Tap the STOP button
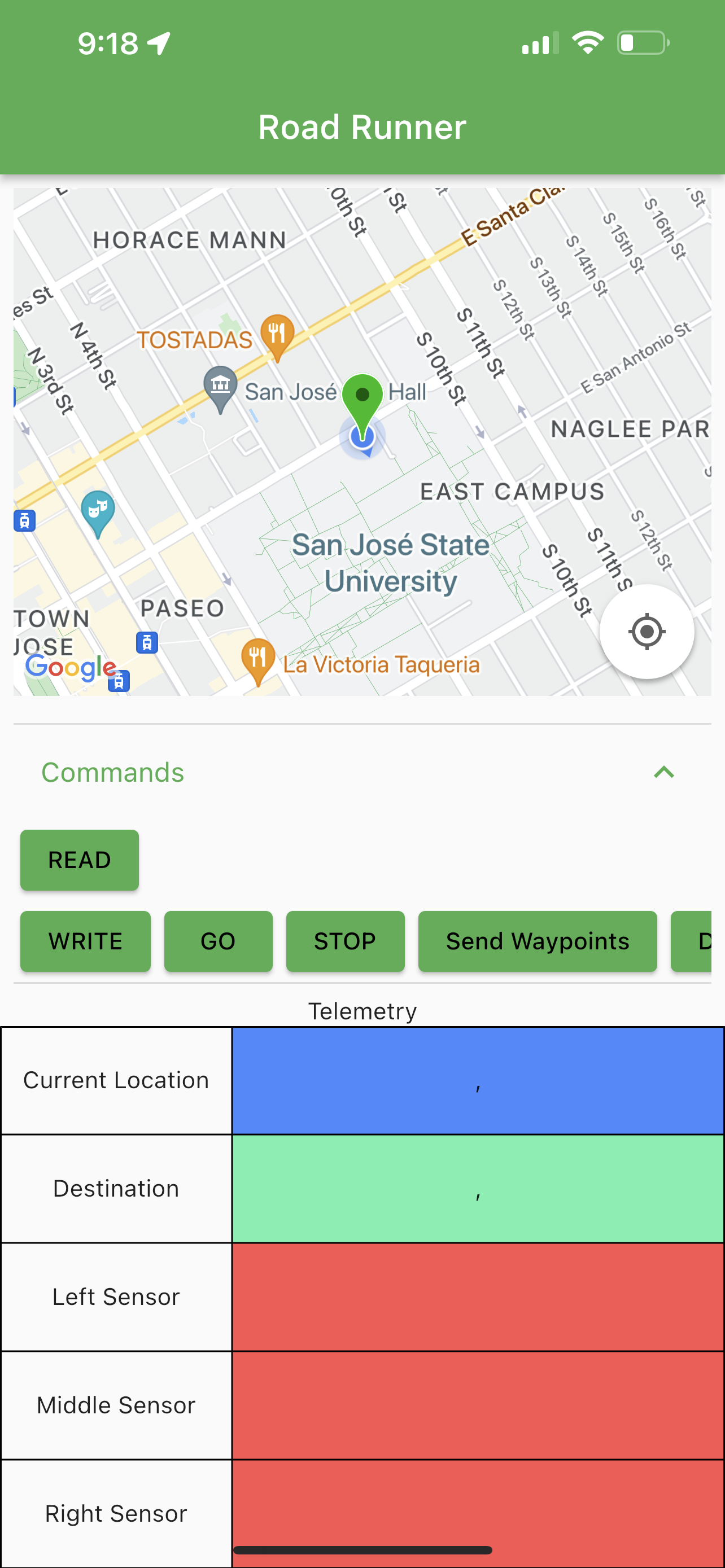The width and height of the screenshot is (725, 1568). 345,941
